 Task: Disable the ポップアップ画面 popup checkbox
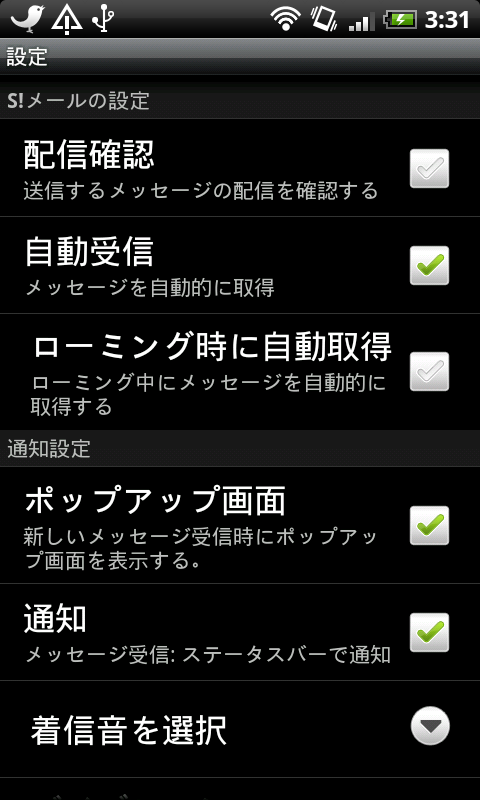[430, 526]
